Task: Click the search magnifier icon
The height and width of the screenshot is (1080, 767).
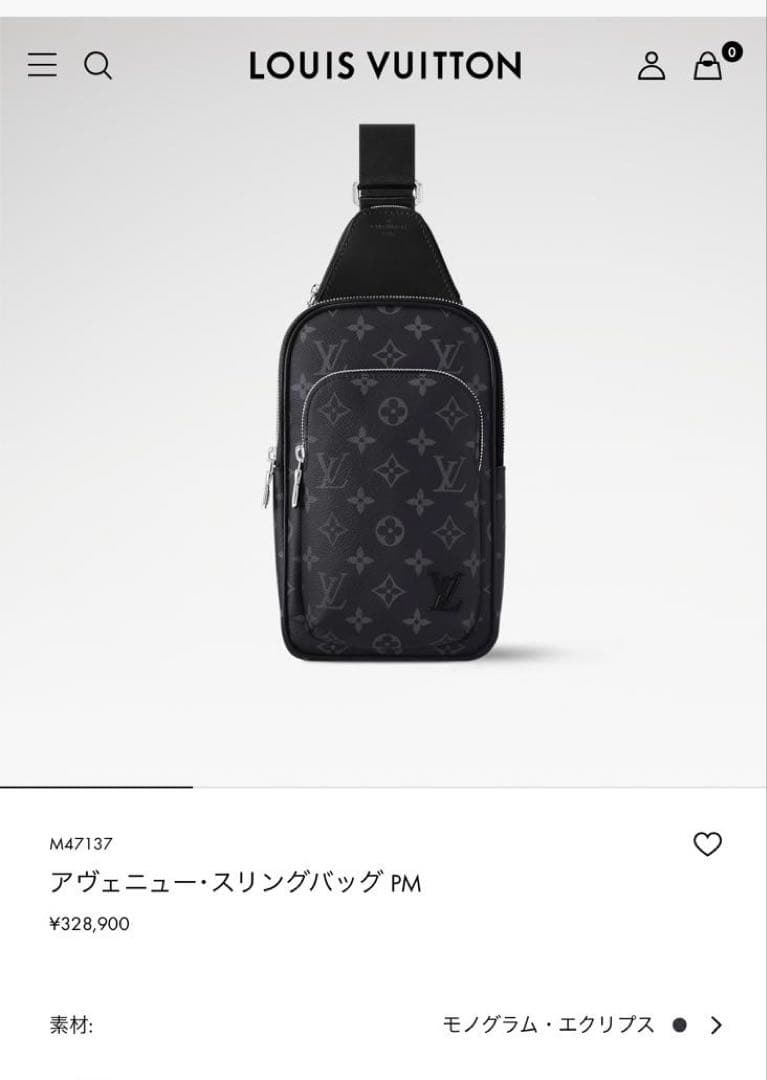Action: [97, 65]
